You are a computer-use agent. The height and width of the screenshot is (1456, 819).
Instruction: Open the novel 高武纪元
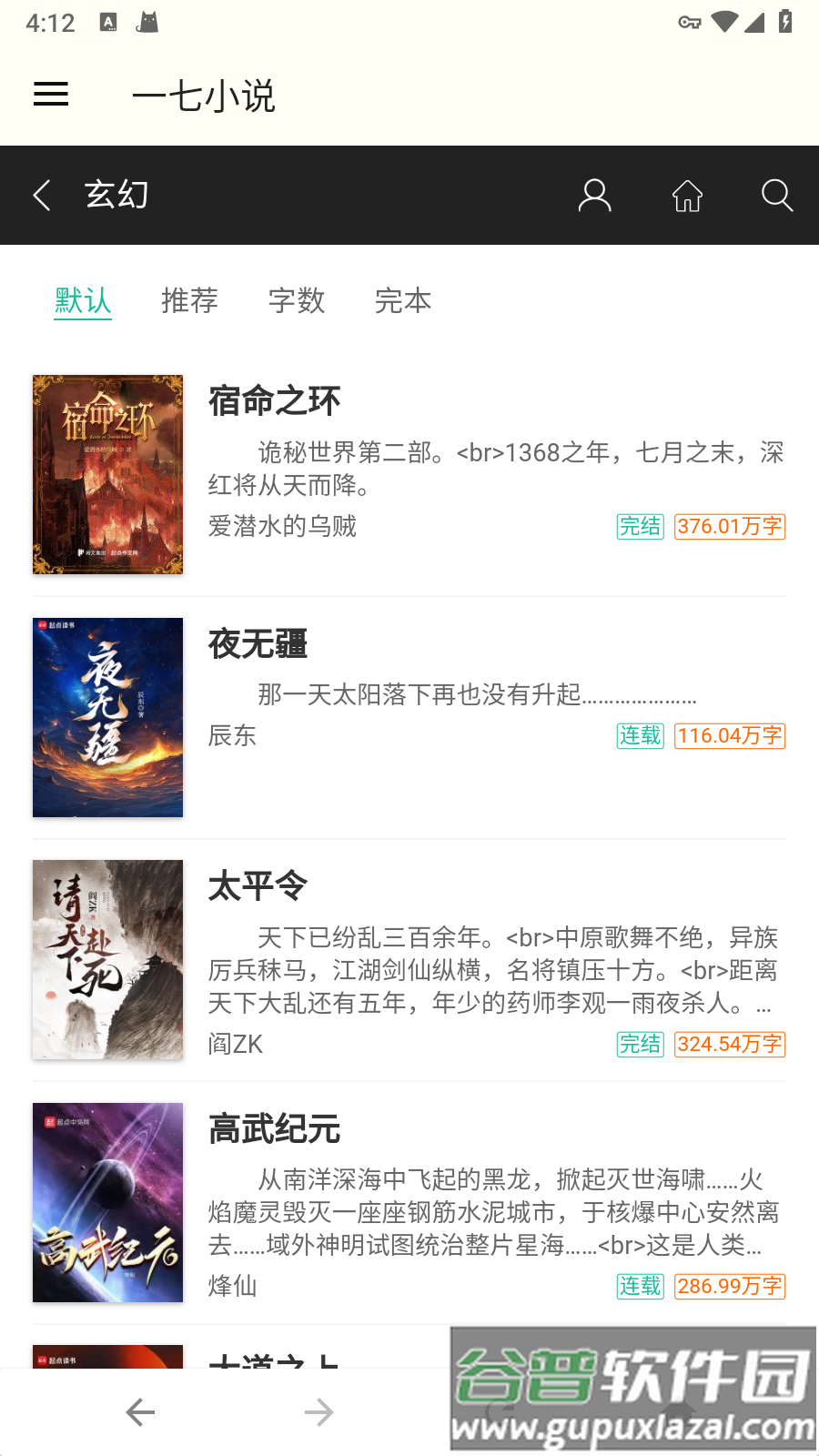[275, 1128]
